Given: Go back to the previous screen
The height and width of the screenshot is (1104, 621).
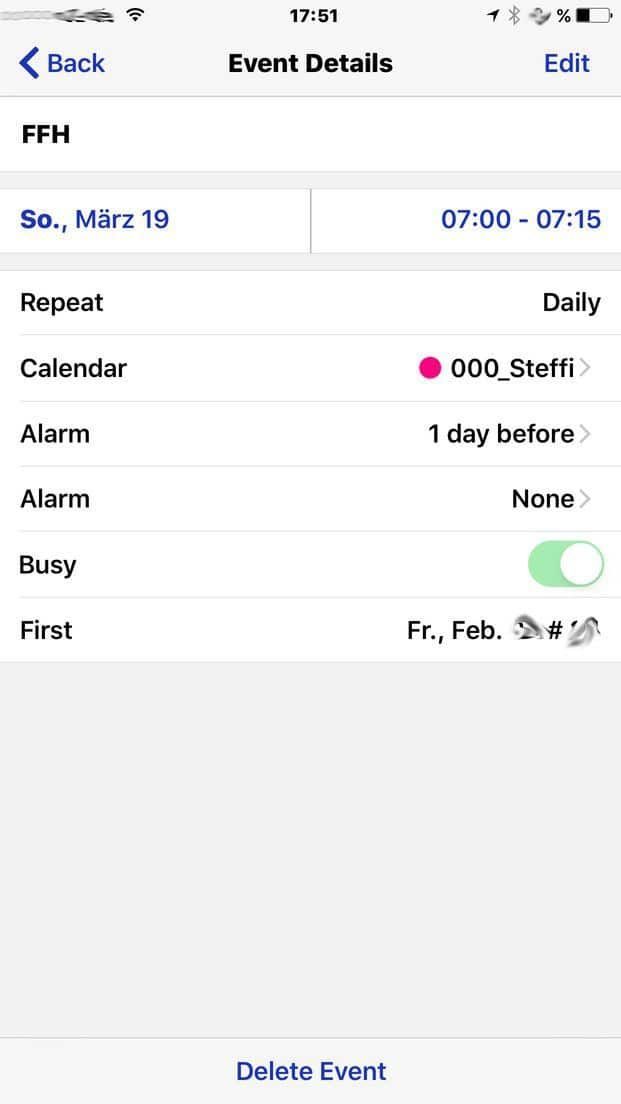Looking at the screenshot, I should tap(62, 63).
